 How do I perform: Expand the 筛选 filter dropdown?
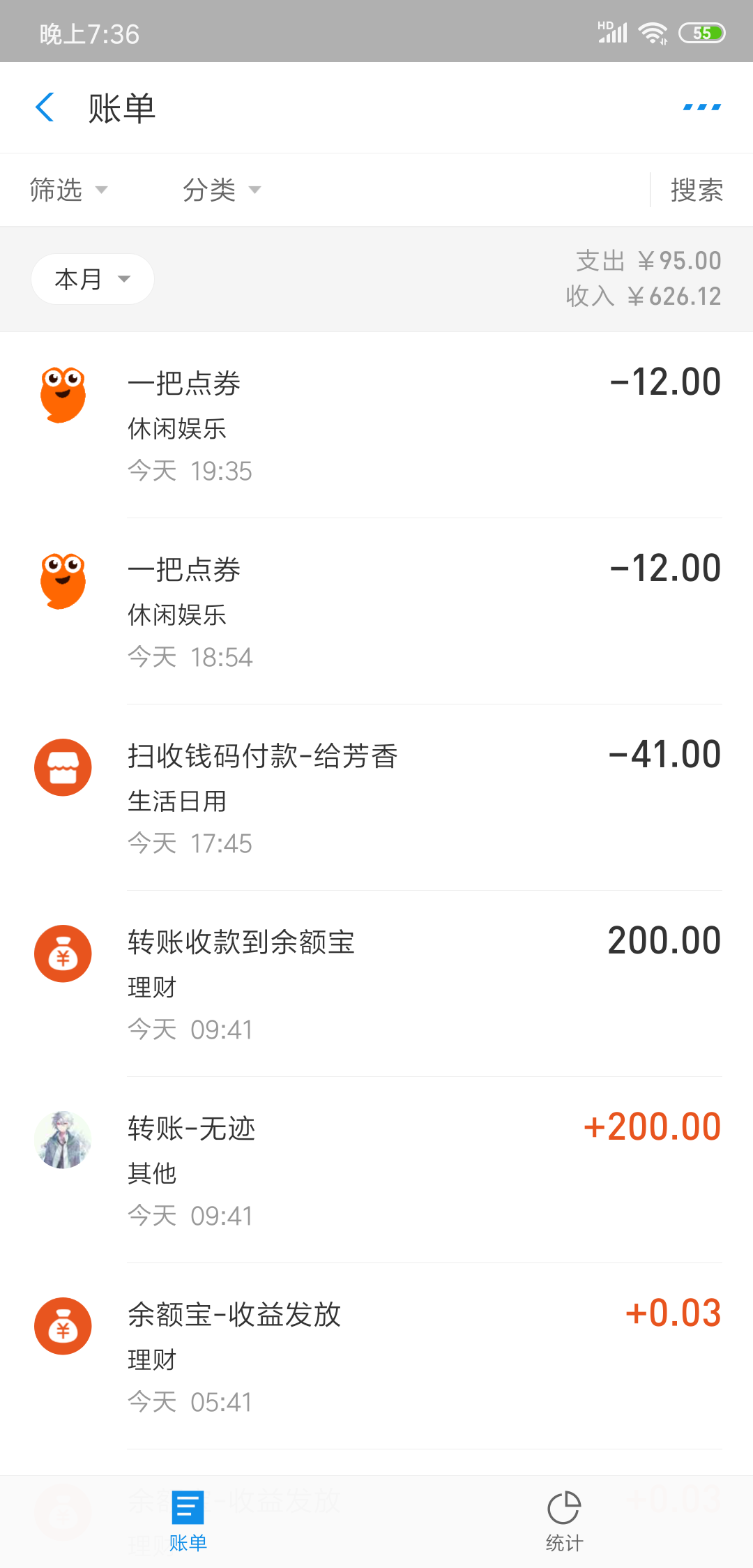68,190
